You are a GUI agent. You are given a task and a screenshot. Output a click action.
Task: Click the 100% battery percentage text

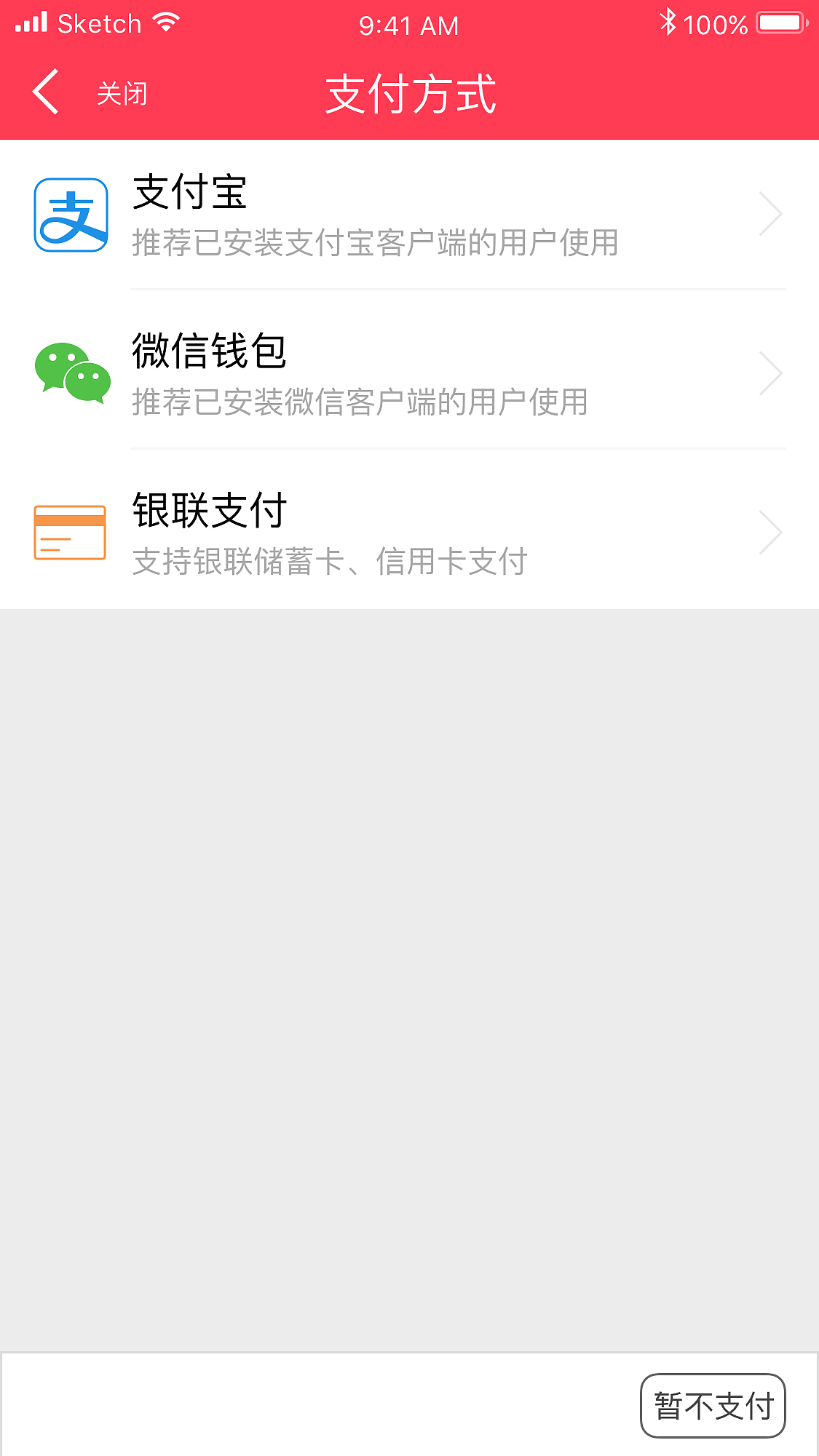pos(716,23)
